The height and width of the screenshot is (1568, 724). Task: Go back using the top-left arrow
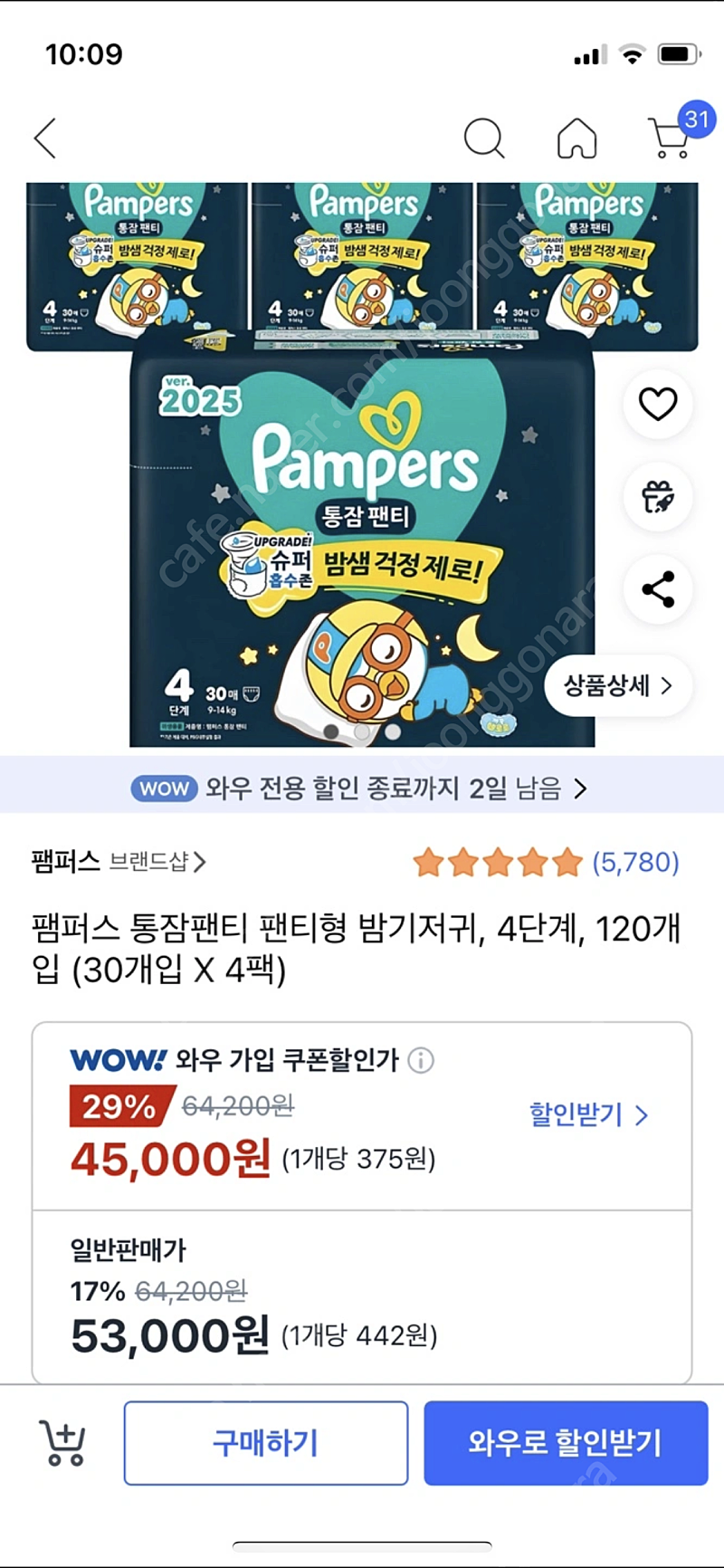pyautogui.click(x=45, y=139)
